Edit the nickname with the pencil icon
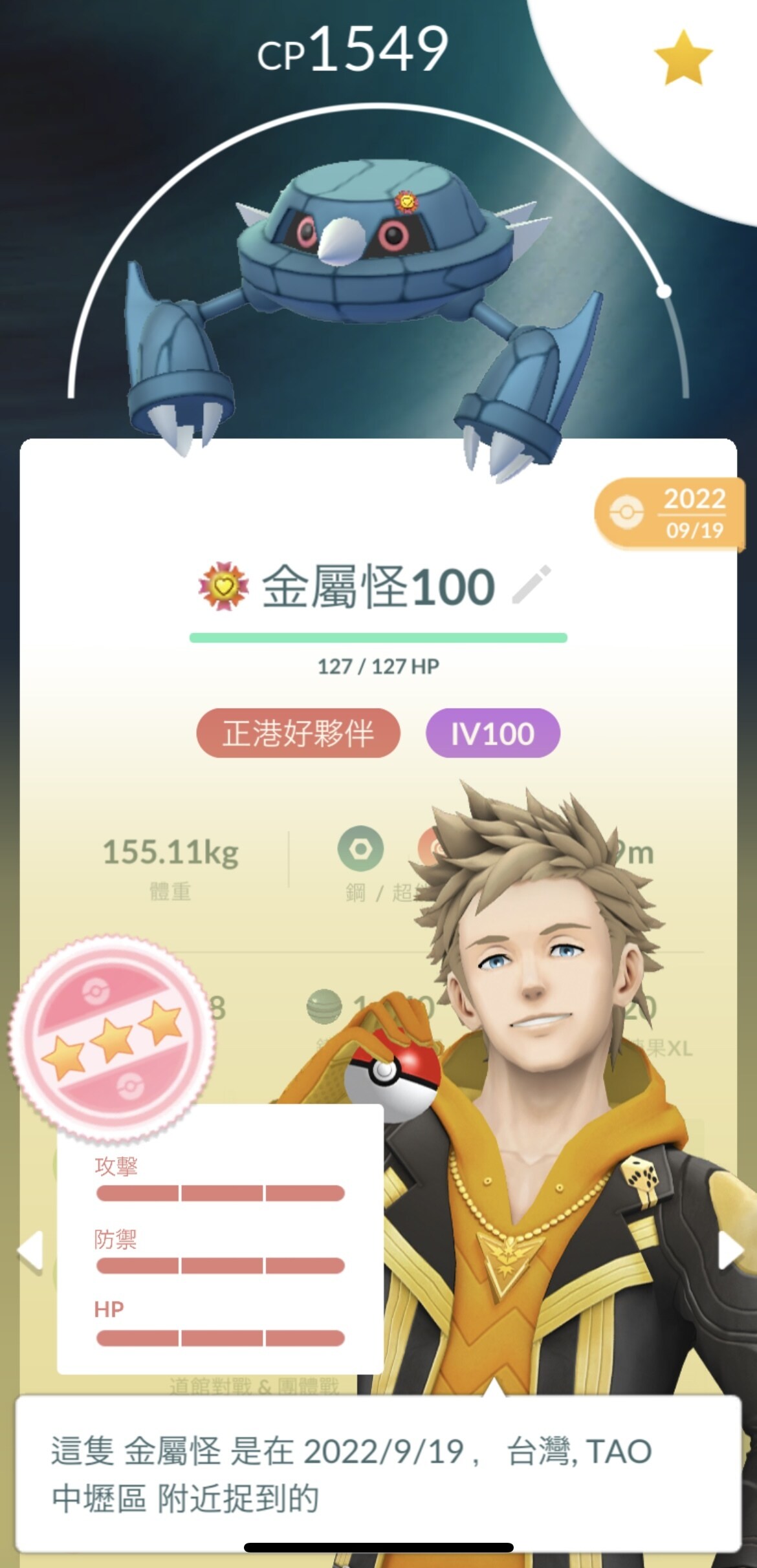This screenshot has width=757, height=1568. pos(532,585)
